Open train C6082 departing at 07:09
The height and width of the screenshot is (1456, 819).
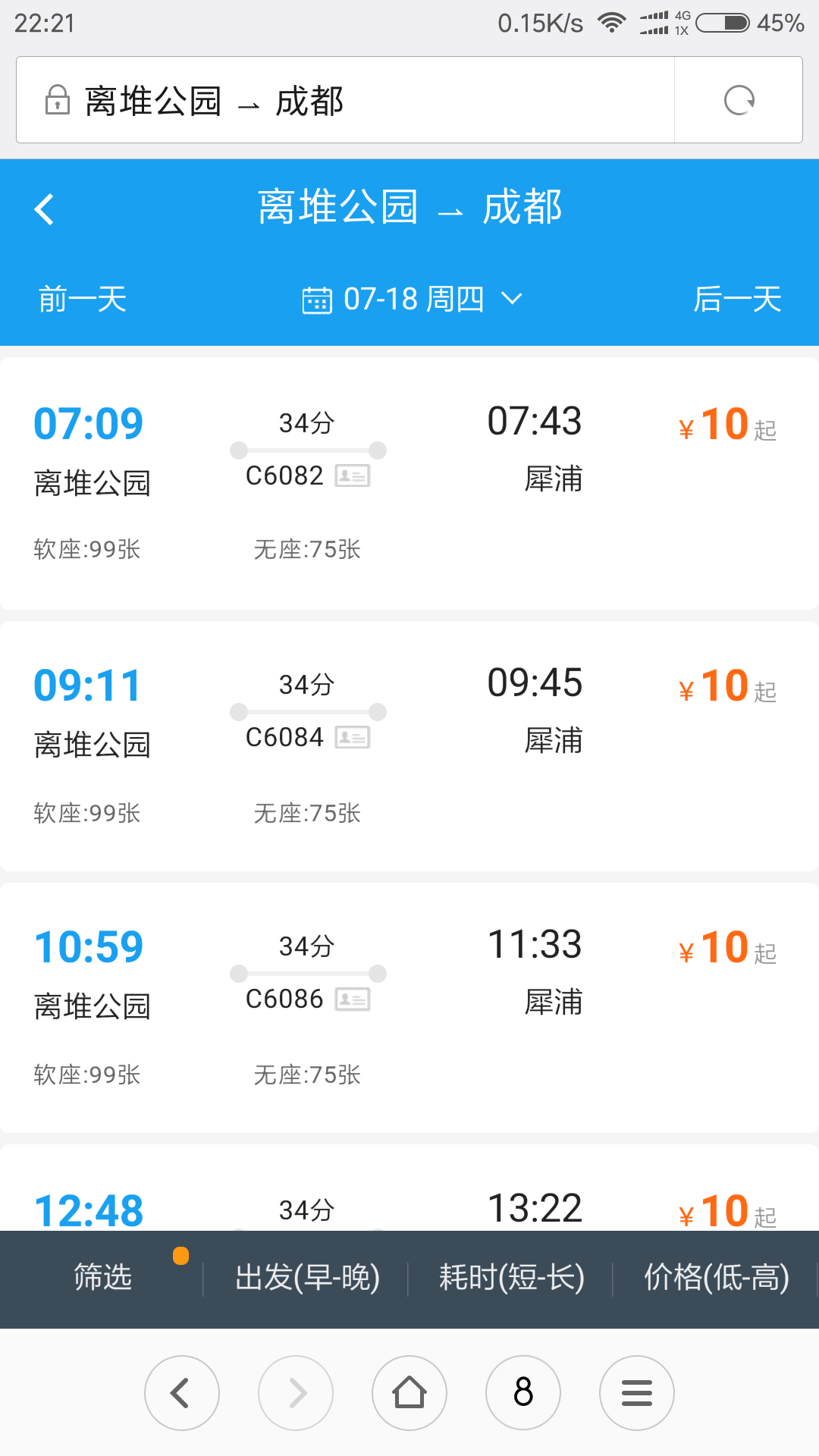click(x=409, y=483)
